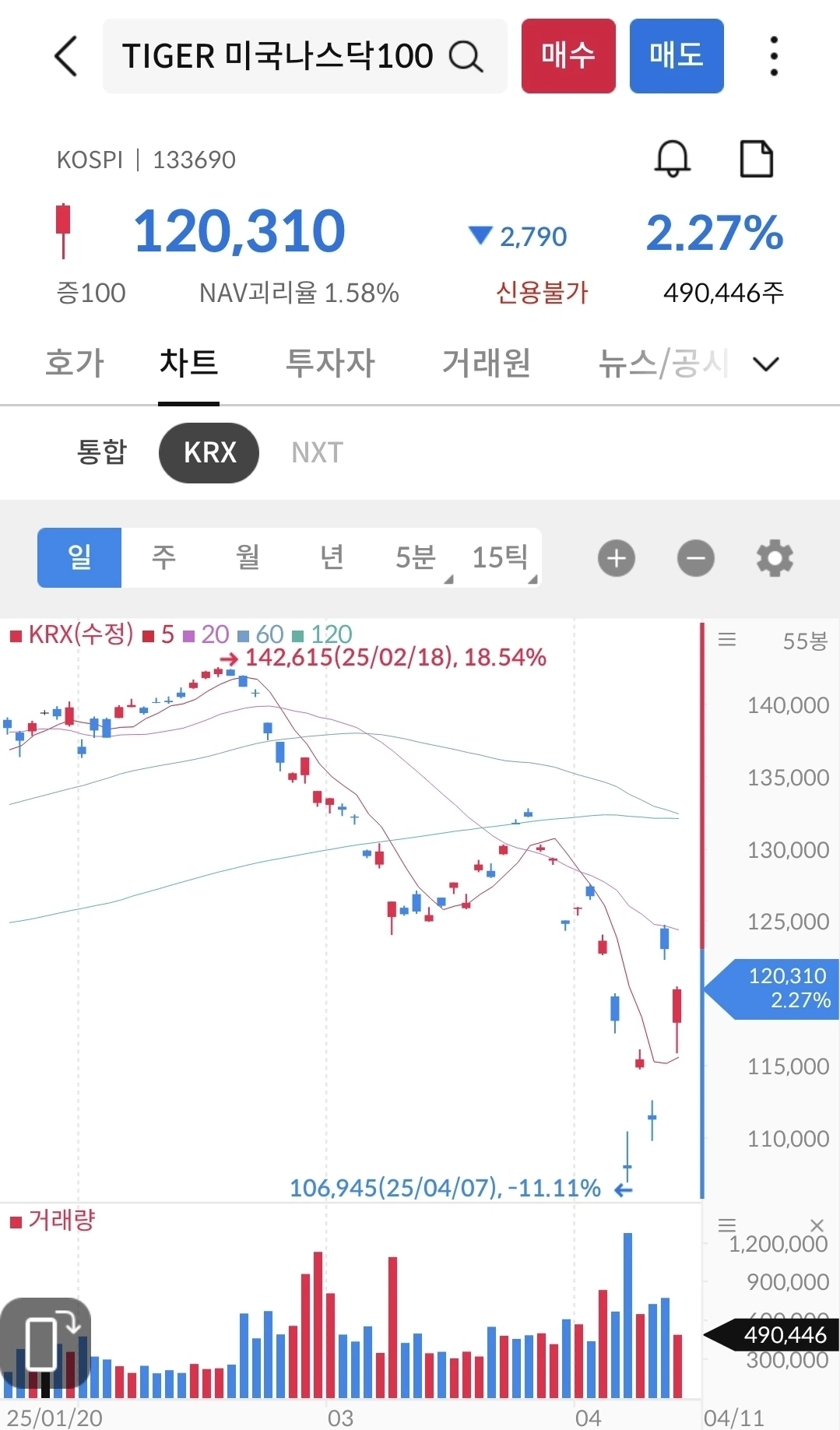The image size is (840, 1430).
Task: Go back with the arrow icon
Action: coord(66,56)
